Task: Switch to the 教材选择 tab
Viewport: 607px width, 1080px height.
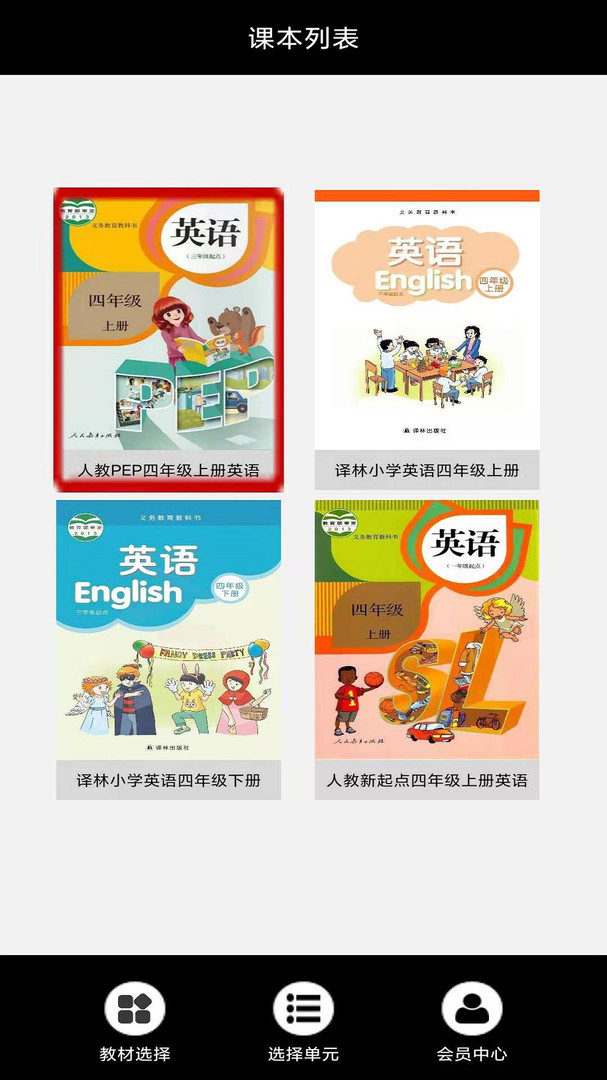Action: point(135,1021)
